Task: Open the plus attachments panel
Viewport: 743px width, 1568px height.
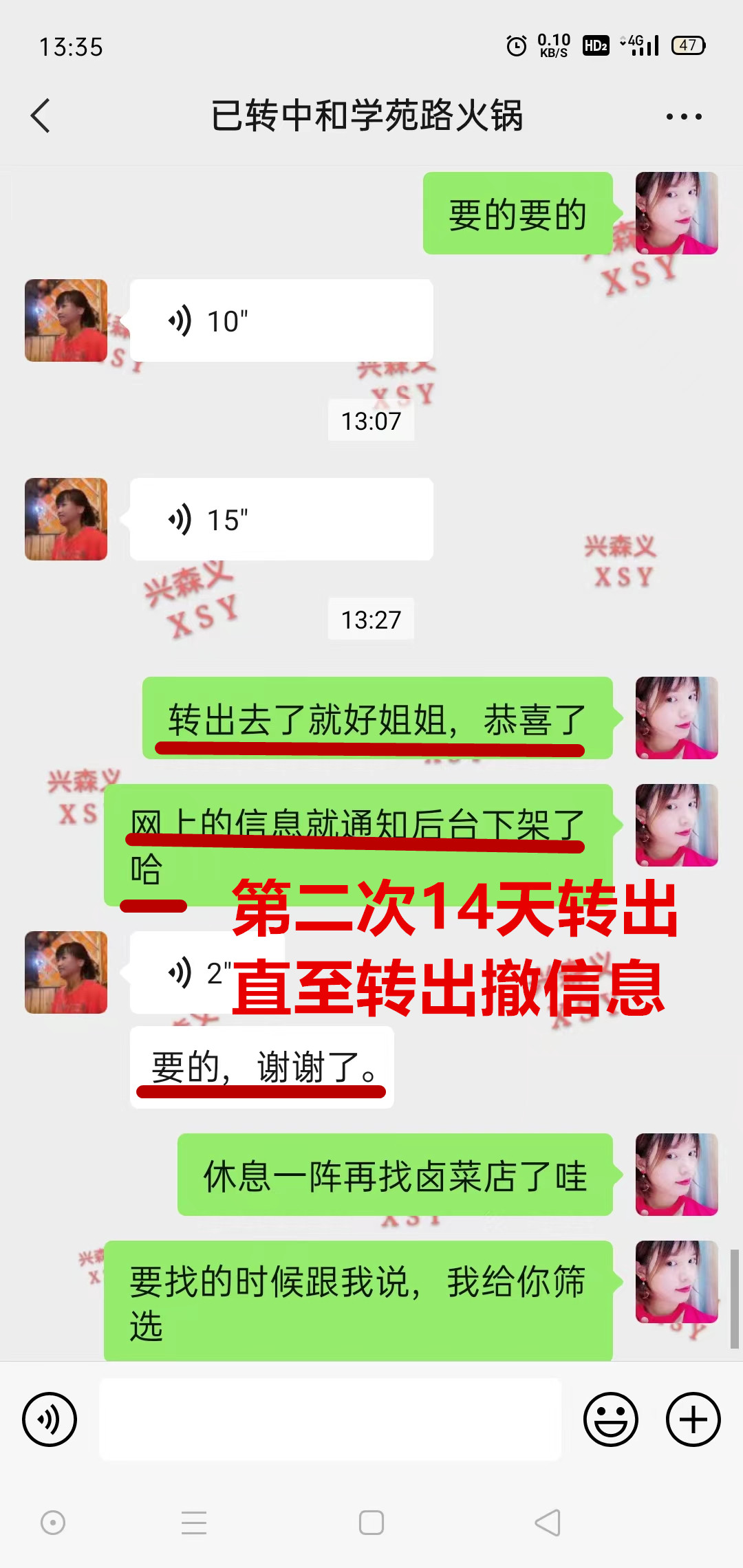Action: tap(693, 1419)
